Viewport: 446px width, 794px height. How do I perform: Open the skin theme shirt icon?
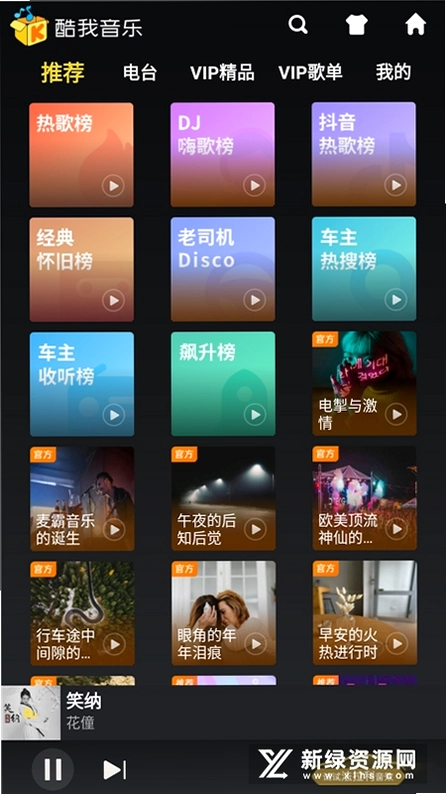356,24
